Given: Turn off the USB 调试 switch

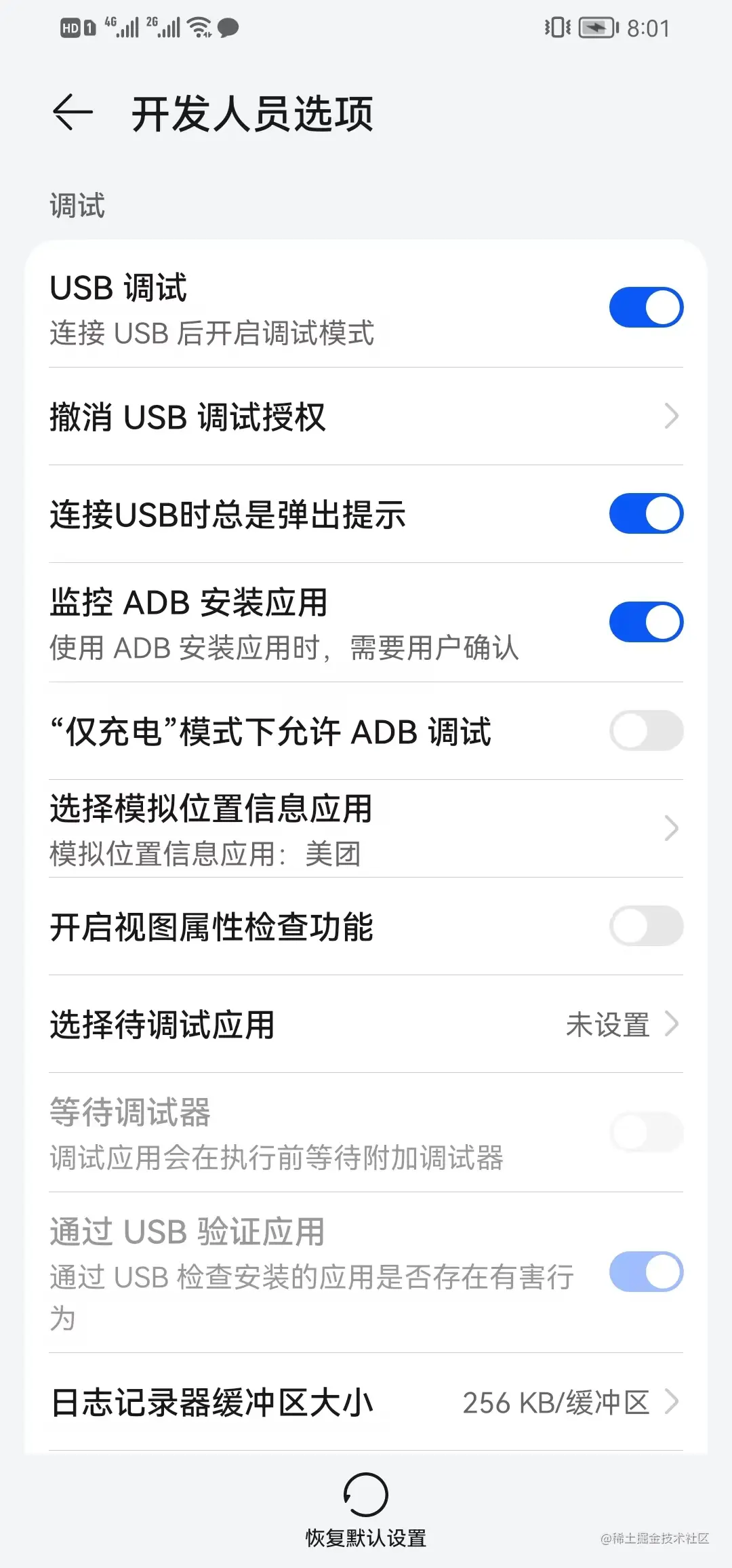Looking at the screenshot, I should [646, 307].
